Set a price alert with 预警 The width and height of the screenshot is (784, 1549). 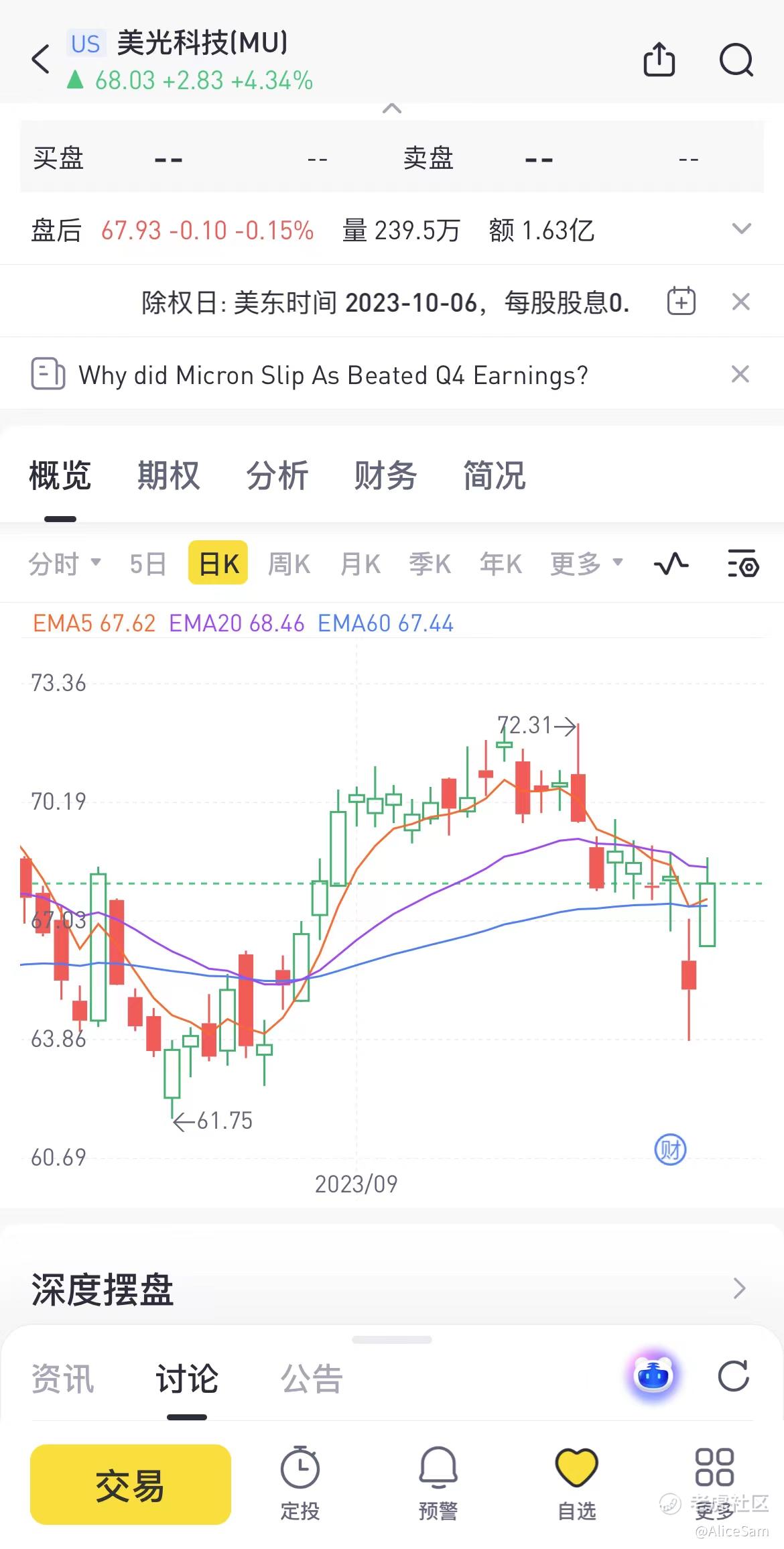click(438, 1483)
